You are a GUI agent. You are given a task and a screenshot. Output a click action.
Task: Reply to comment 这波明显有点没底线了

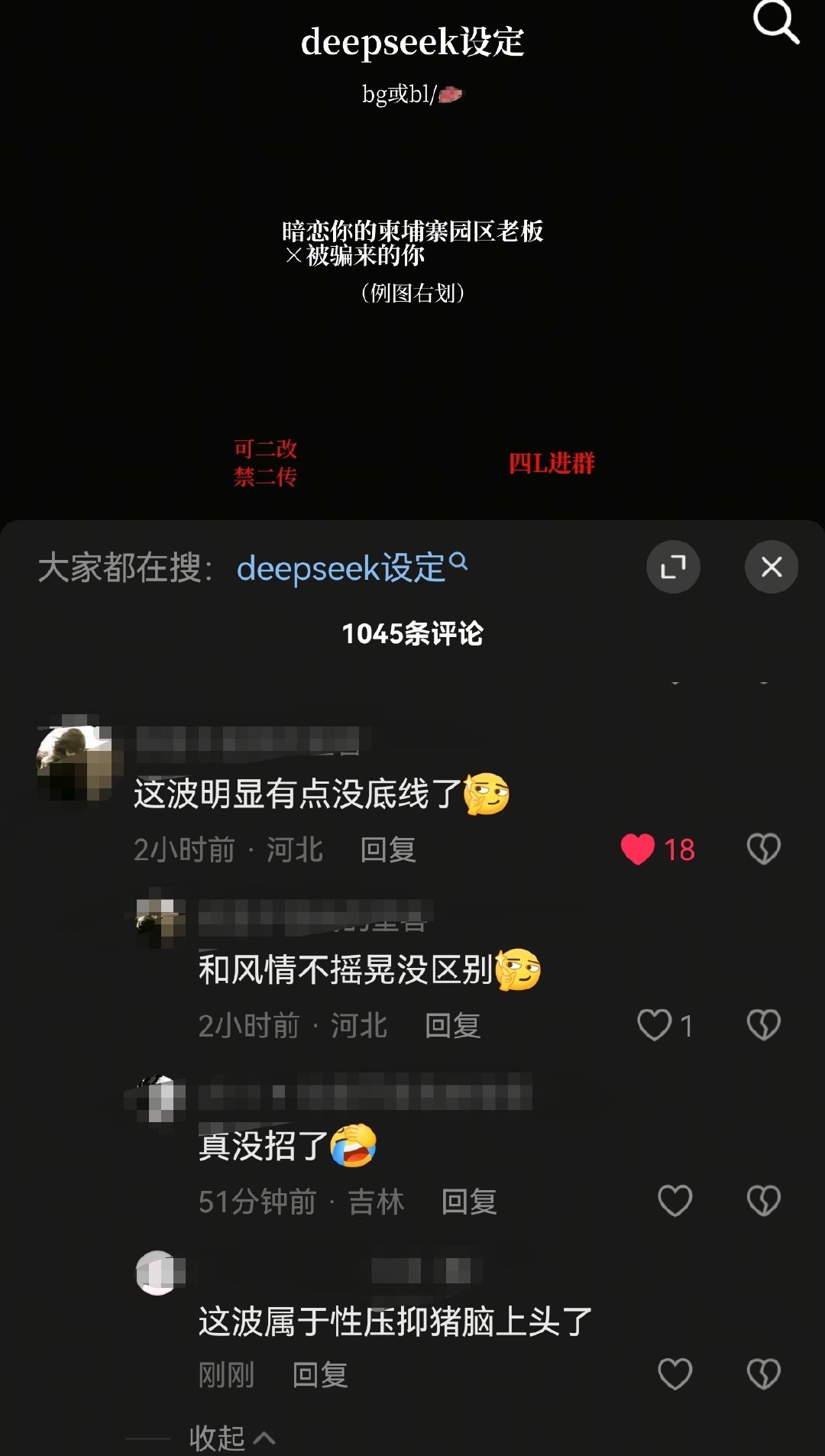pos(388,849)
